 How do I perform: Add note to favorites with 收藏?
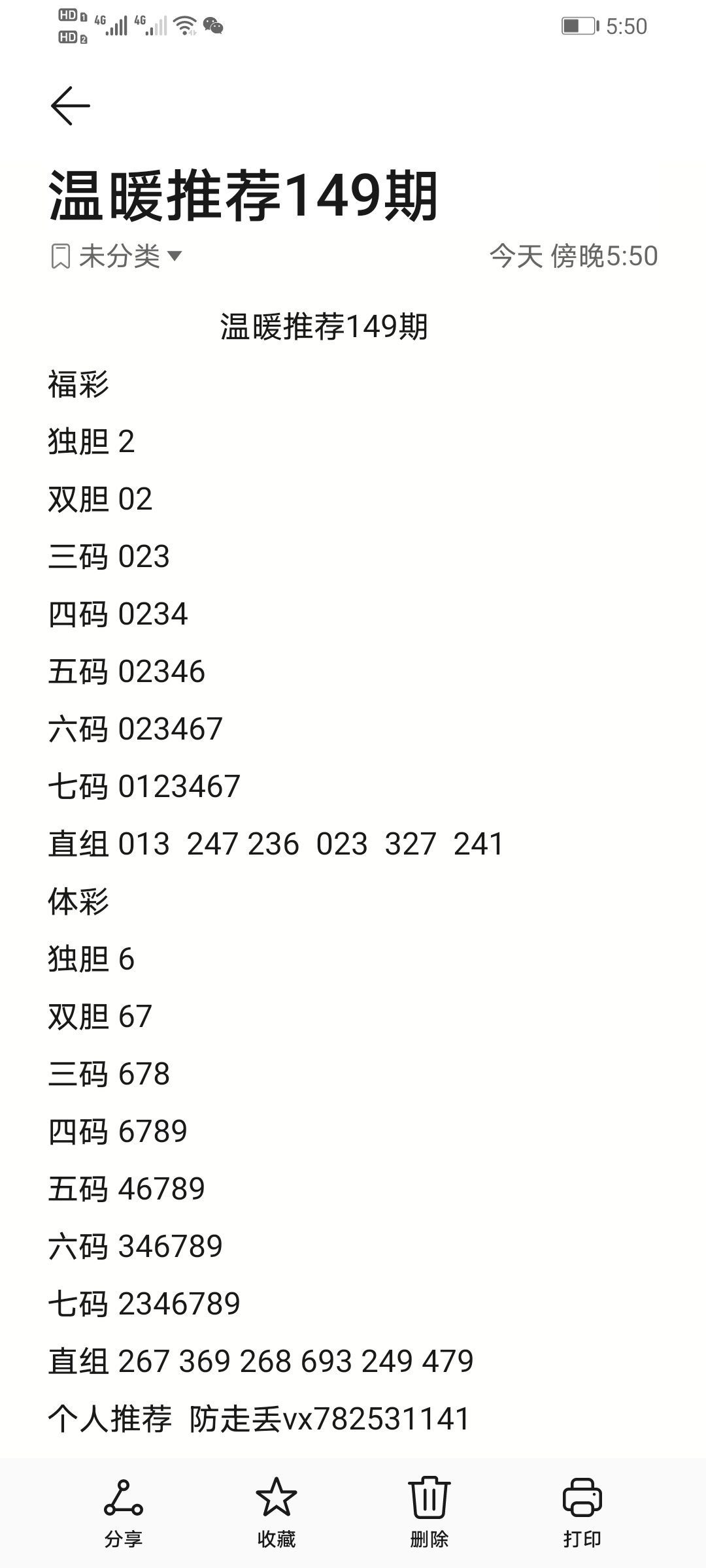[276, 1512]
